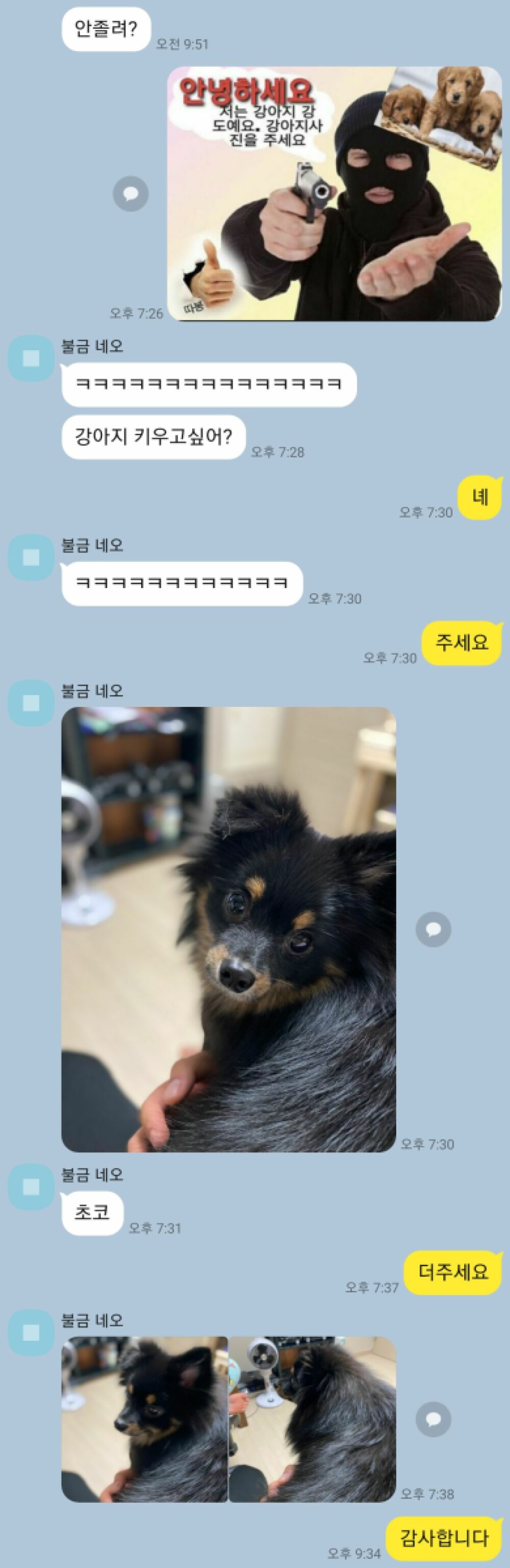The height and width of the screenshot is (1568, 510).
Task: Open the large black dog photo
Action: pyautogui.click(x=228, y=929)
